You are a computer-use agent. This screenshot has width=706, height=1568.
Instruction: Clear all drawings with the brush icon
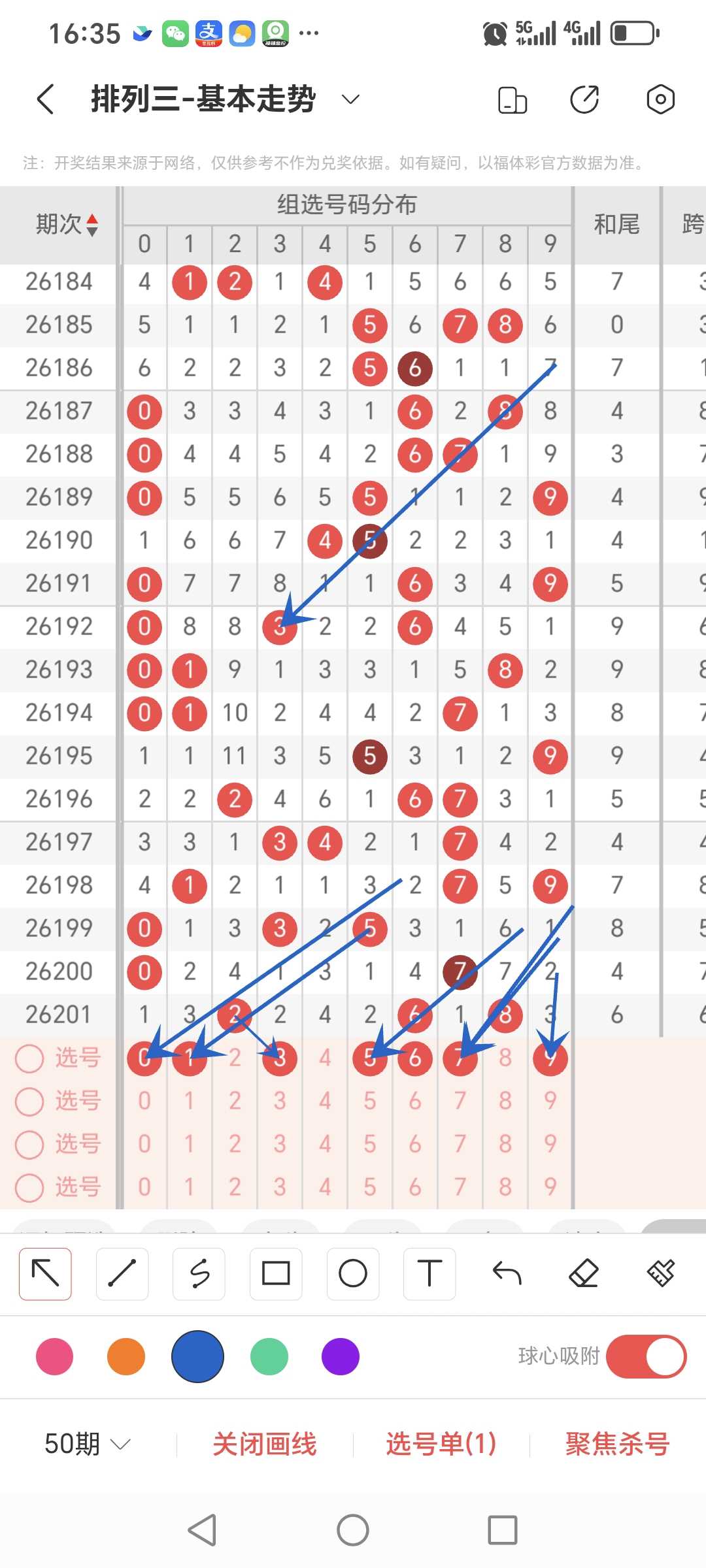click(x=661, y=1273)
